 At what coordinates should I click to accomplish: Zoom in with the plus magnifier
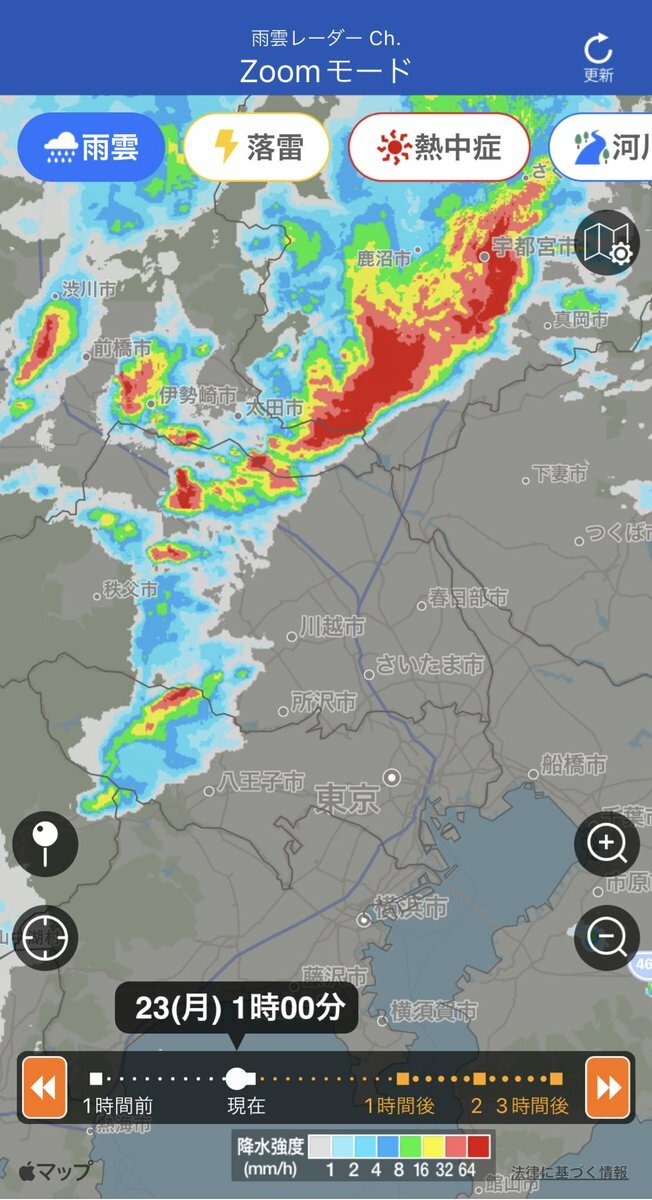pos(606,844)
